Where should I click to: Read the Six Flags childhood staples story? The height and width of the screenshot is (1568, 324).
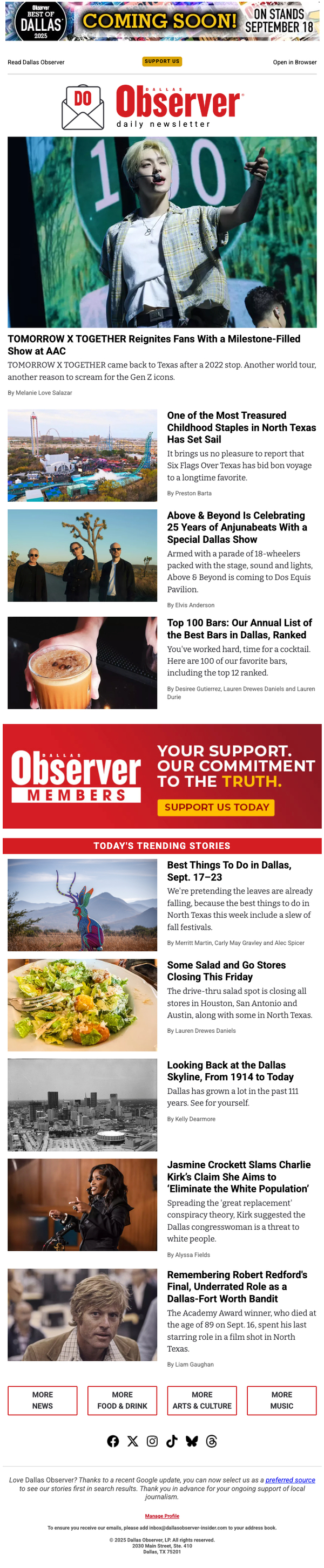point(241,427)
